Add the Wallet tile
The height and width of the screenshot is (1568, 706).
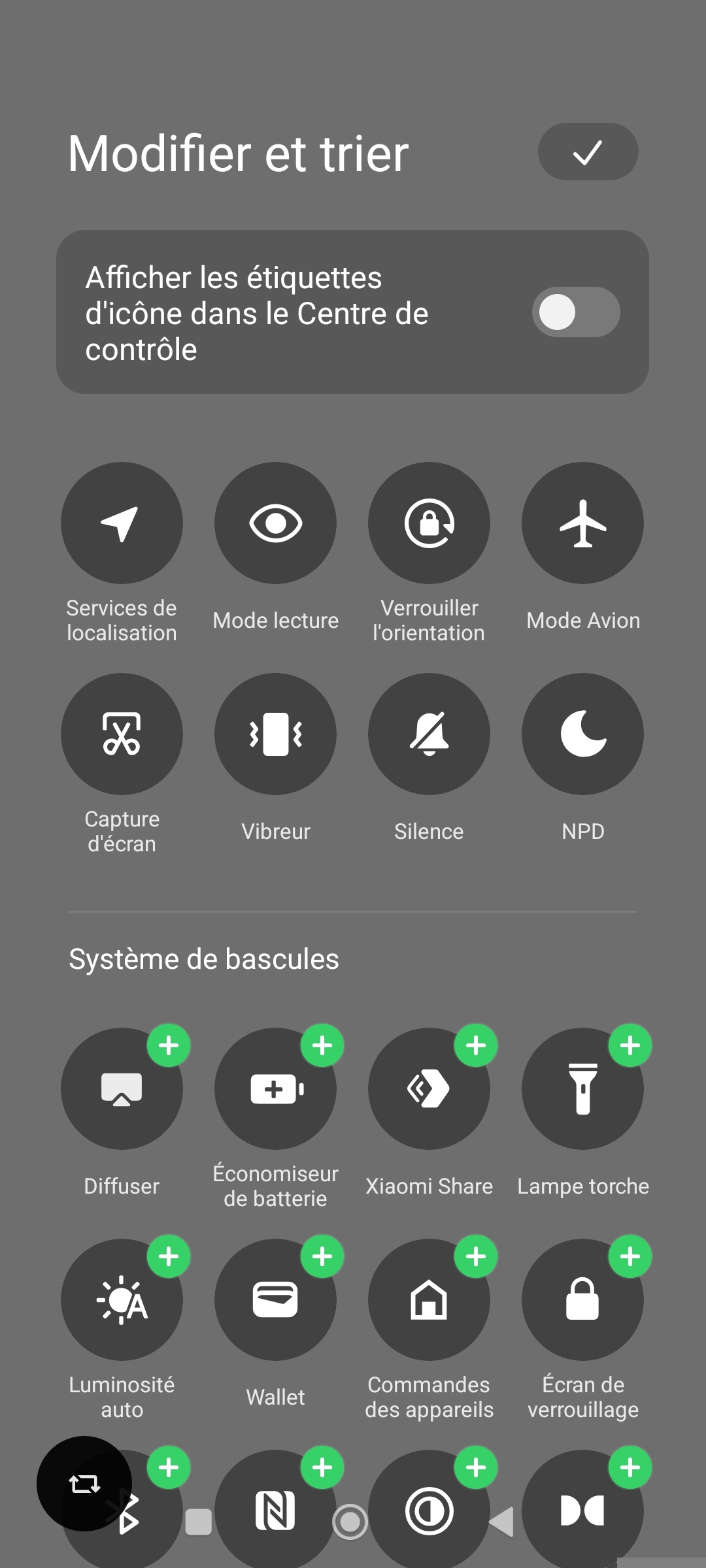pyautogui.click(x=322, y=1256)
